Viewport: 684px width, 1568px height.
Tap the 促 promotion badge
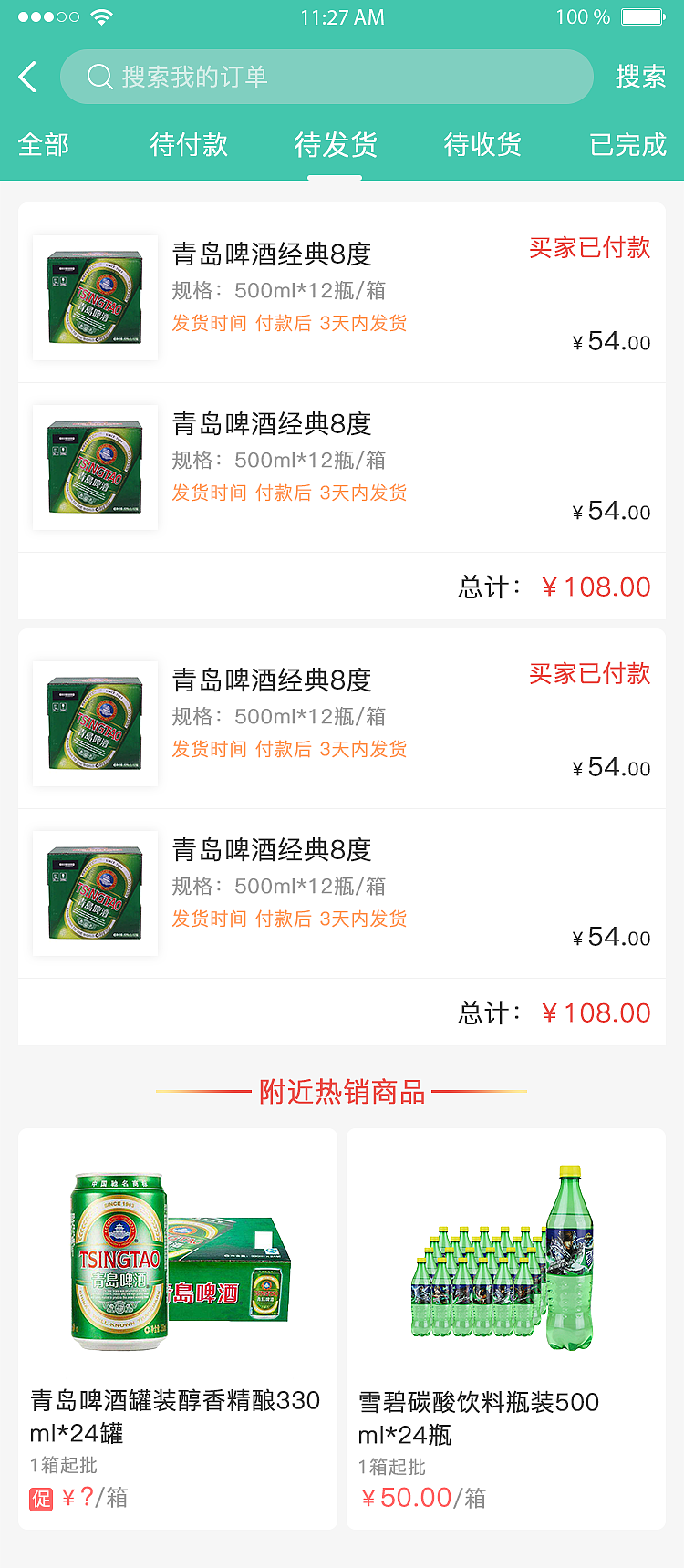pyautogui.click(x=38, y=1497)
